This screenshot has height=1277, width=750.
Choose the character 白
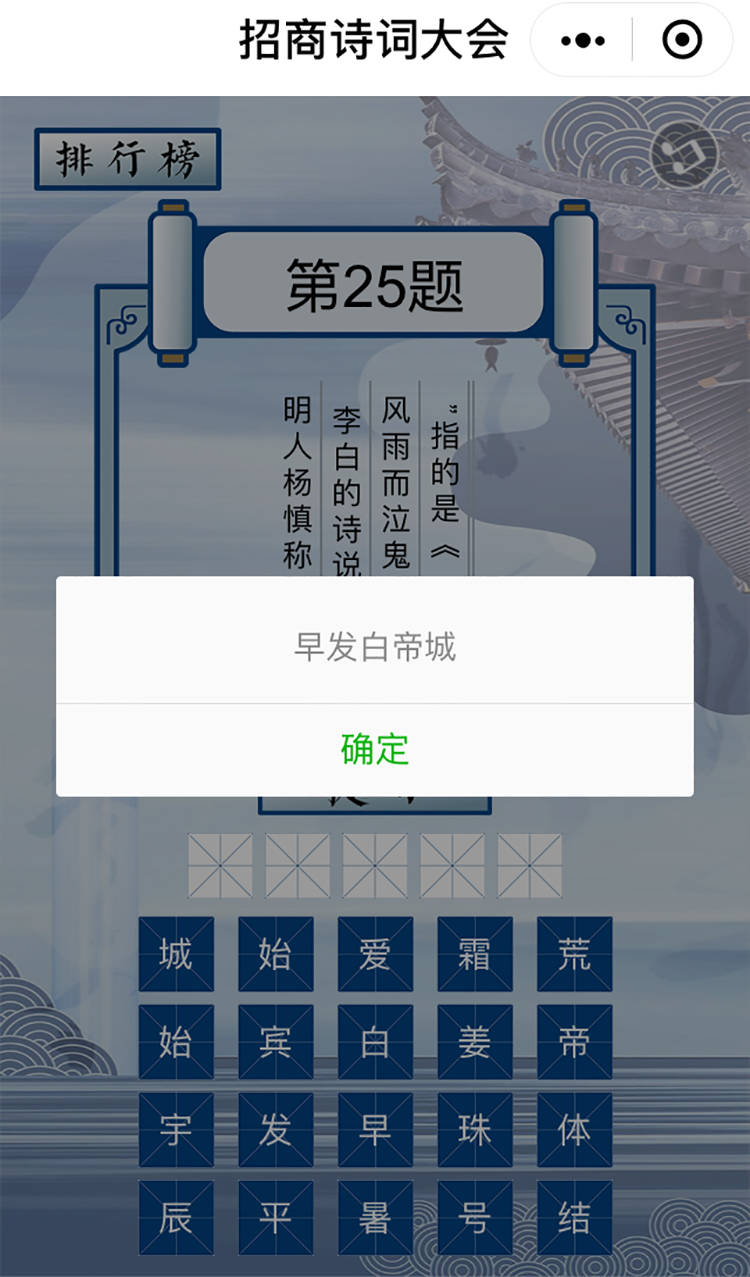pyautogui.click(x=375, y=1042)
